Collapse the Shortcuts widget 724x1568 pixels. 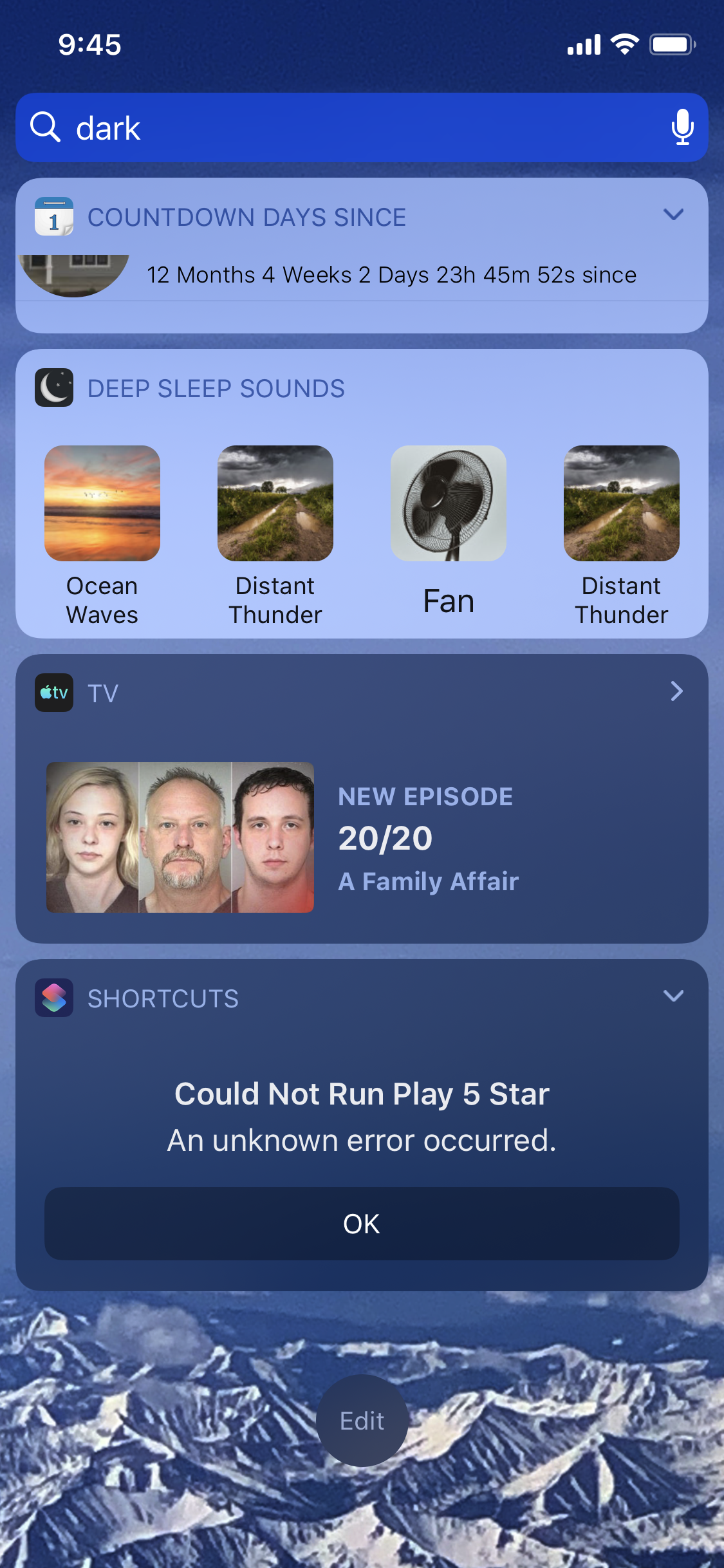point(673,996)
